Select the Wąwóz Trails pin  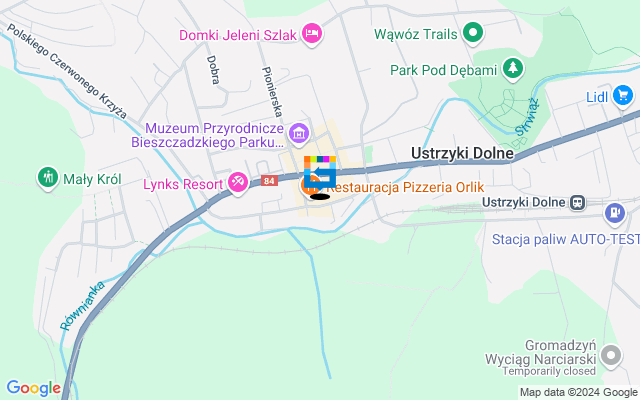pos(475,33)
